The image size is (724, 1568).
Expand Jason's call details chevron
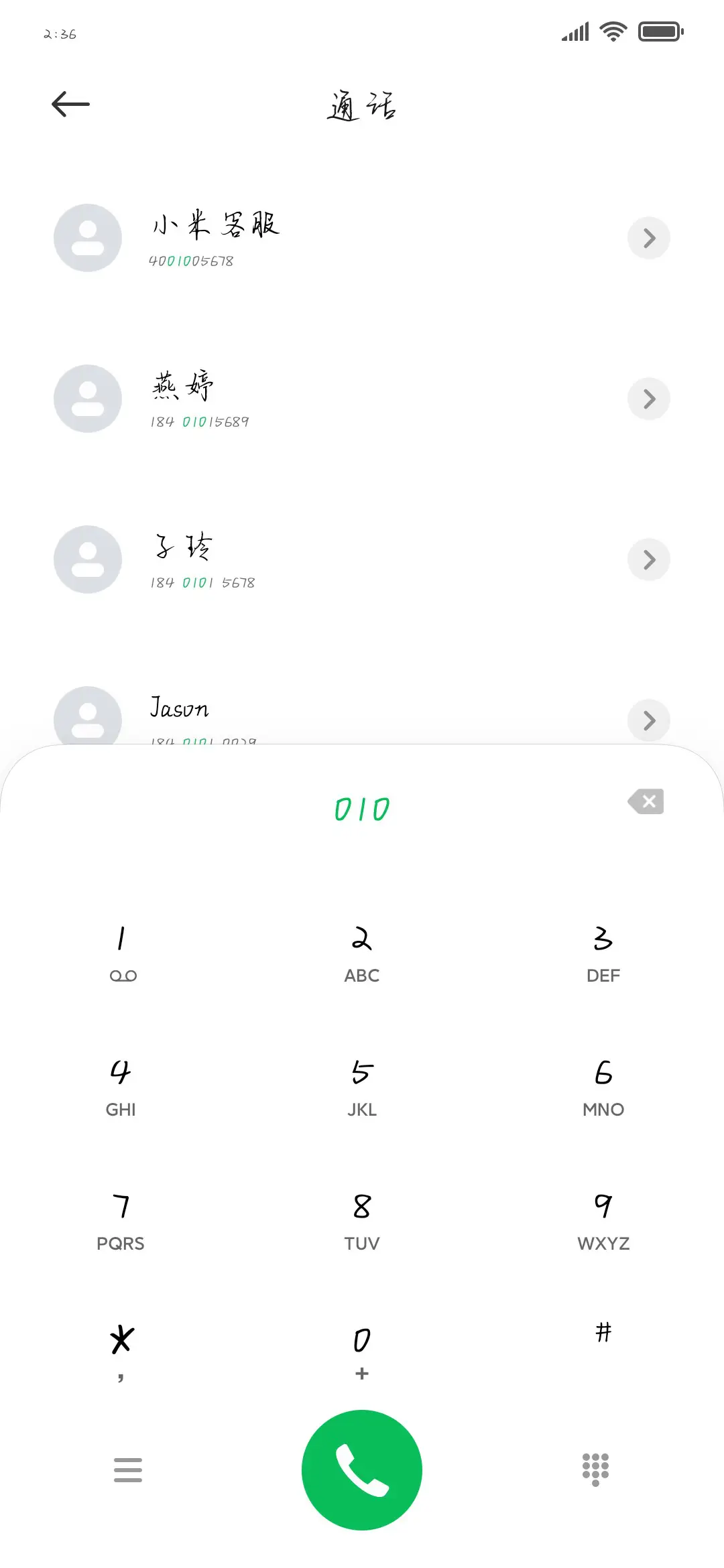pos(648,720)
